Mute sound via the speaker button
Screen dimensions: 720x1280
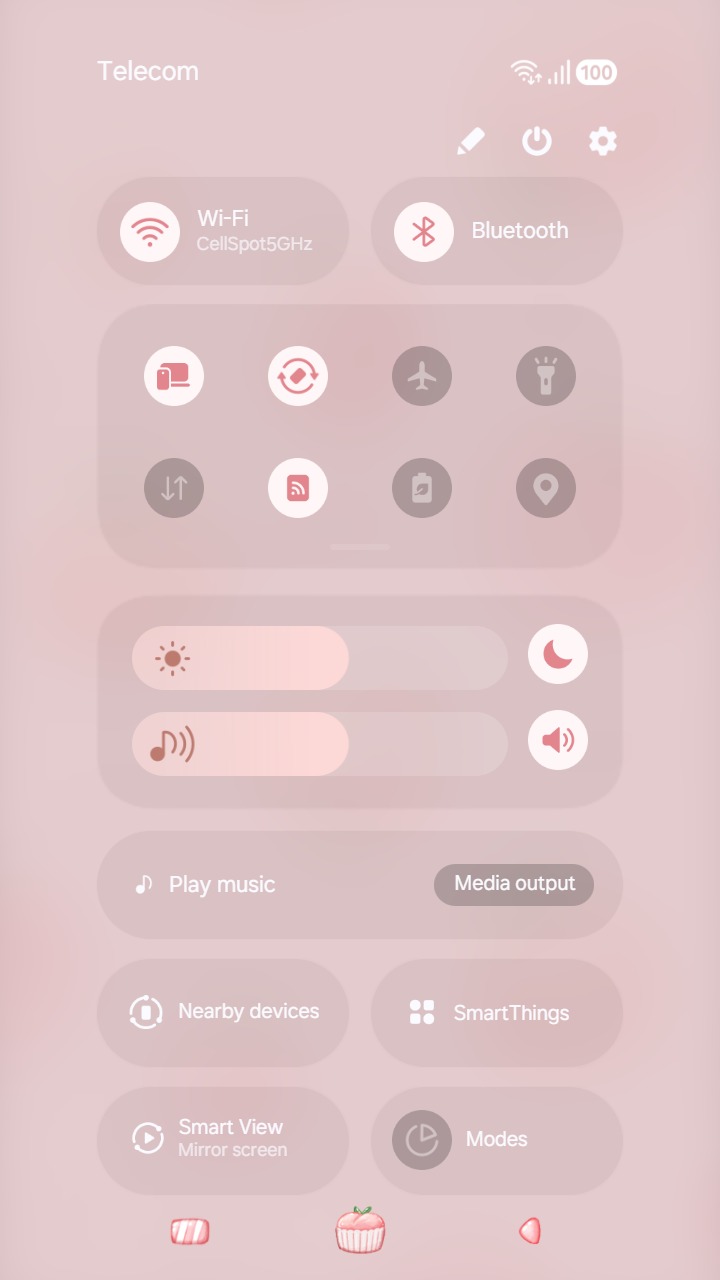558,741
